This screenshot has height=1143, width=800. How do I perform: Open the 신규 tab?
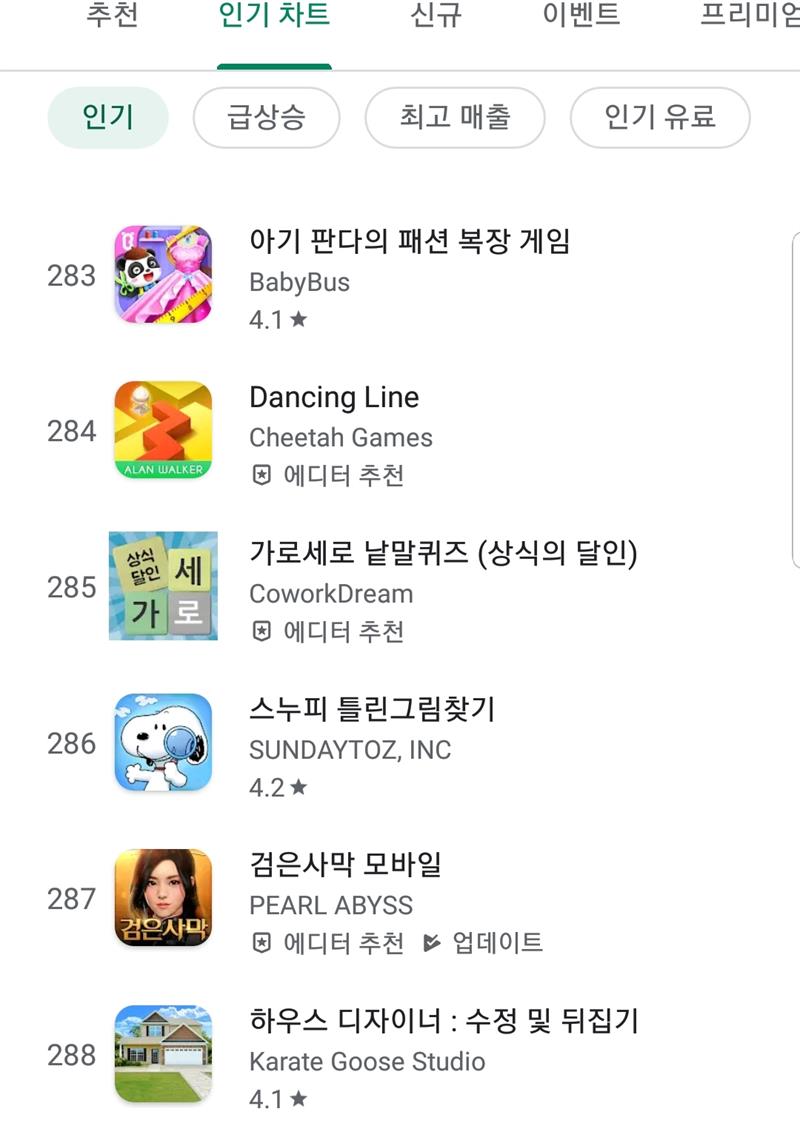[x=438, y=17]
